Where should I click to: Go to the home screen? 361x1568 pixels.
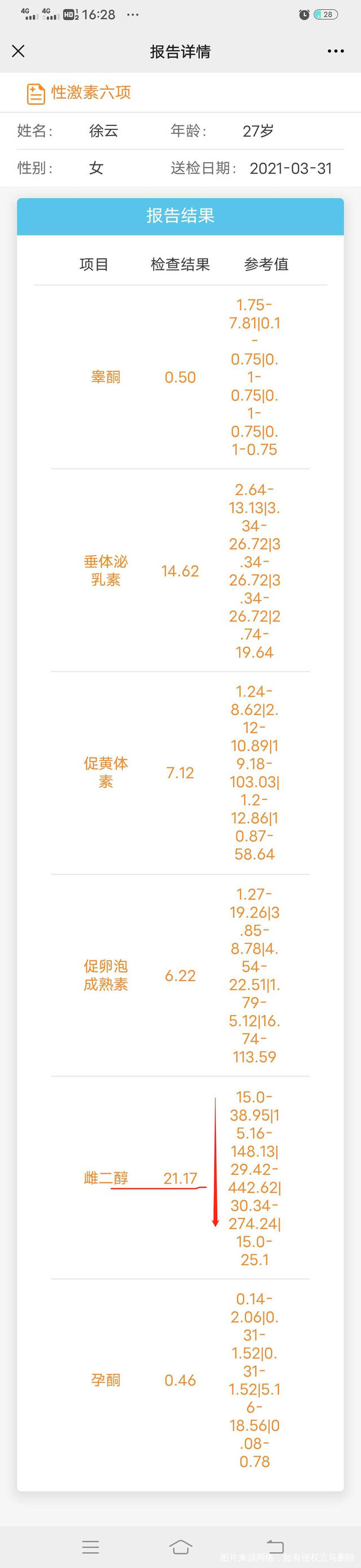point(180,1547)
